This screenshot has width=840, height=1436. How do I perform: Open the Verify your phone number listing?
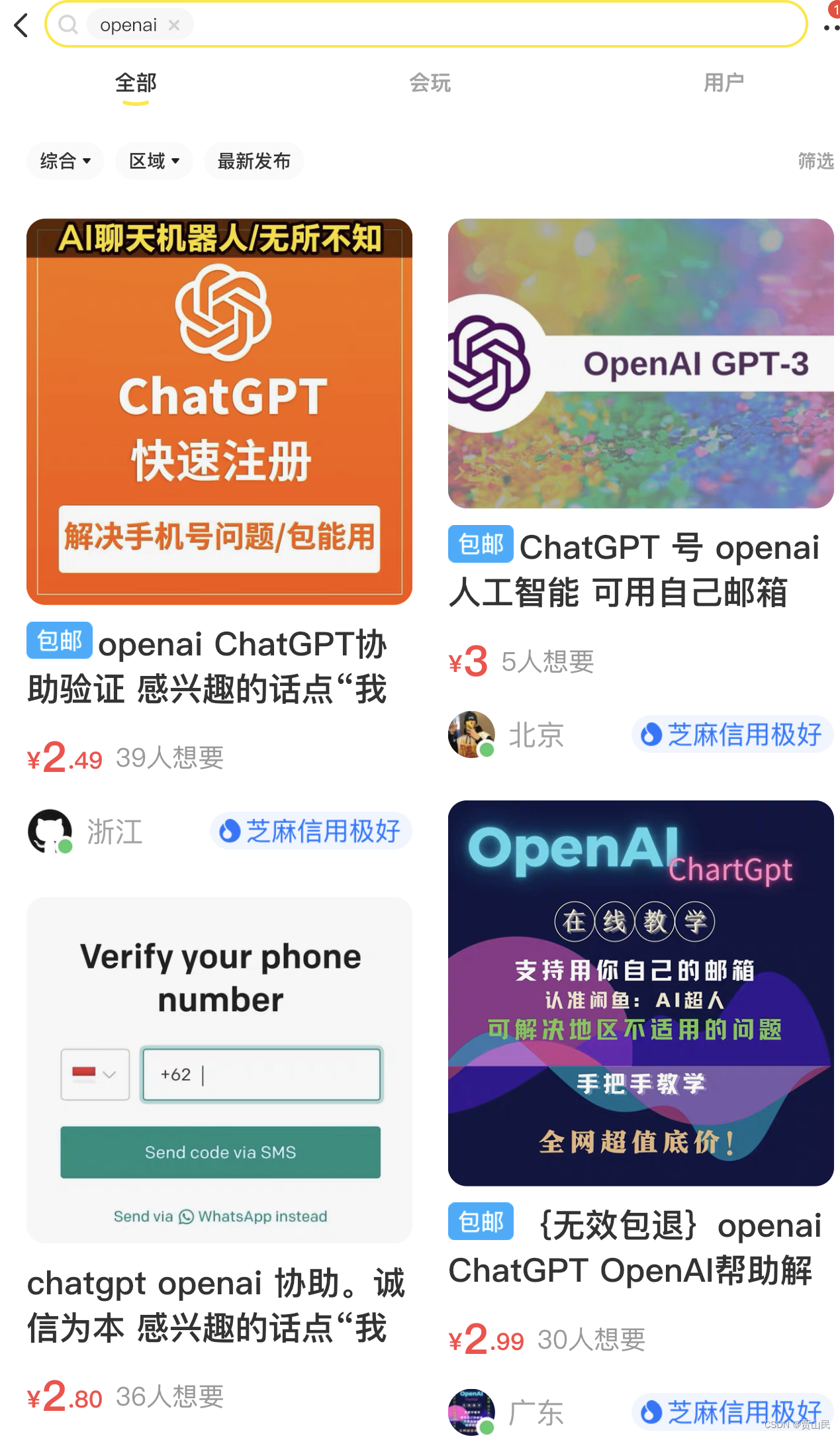[x=219, y=1069]
